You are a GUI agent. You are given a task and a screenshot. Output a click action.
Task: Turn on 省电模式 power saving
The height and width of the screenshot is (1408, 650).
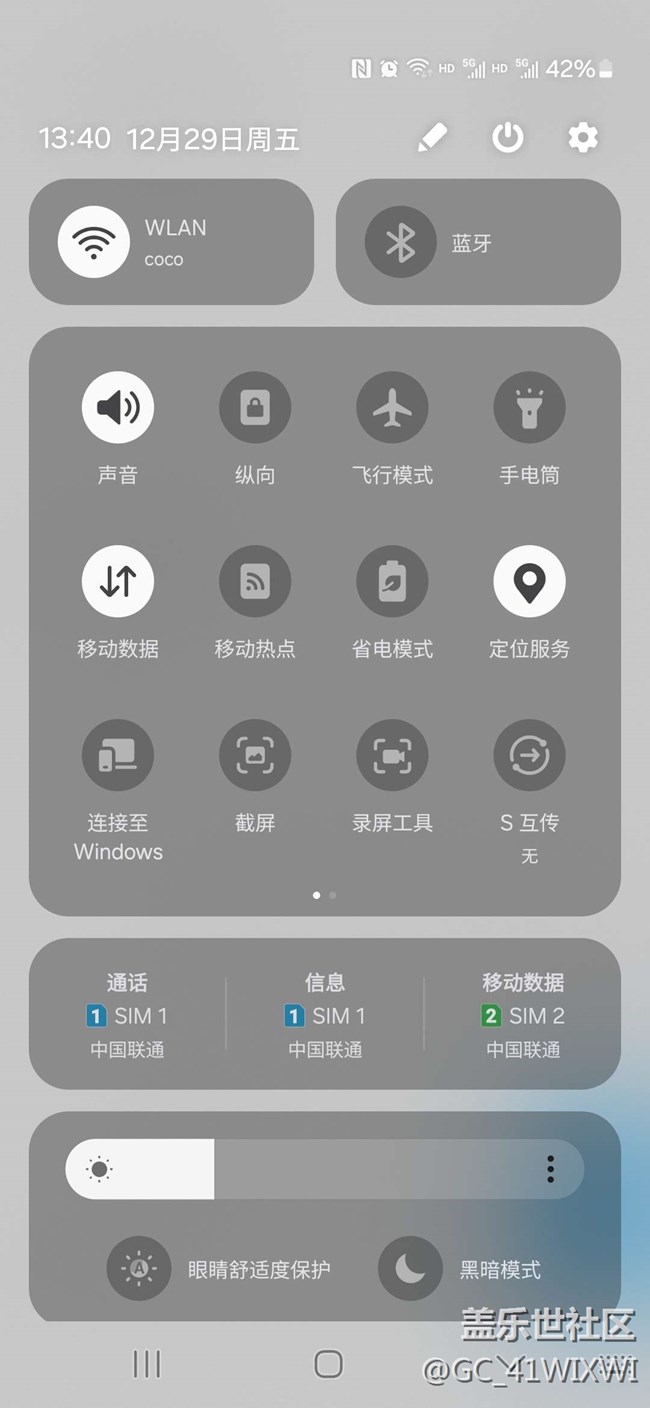[x=392, y=581]
